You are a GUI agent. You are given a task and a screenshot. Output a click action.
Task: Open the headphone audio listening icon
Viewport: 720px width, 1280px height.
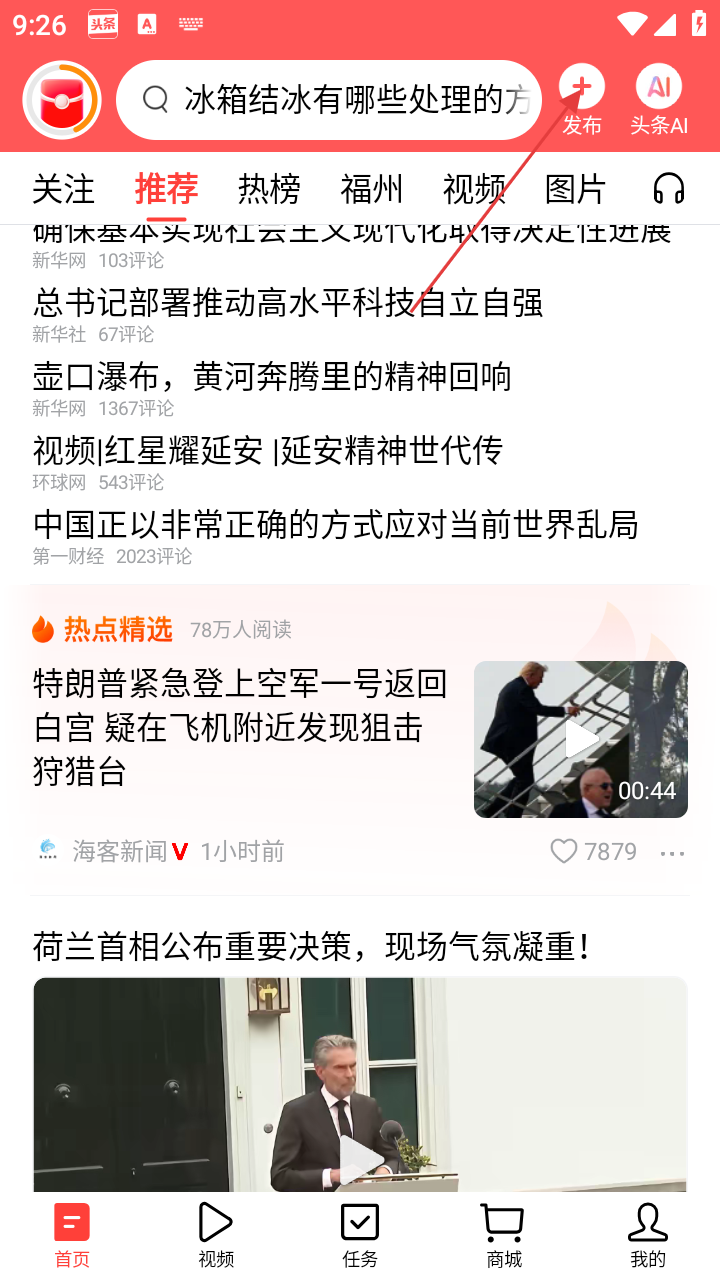click(668, 188)
